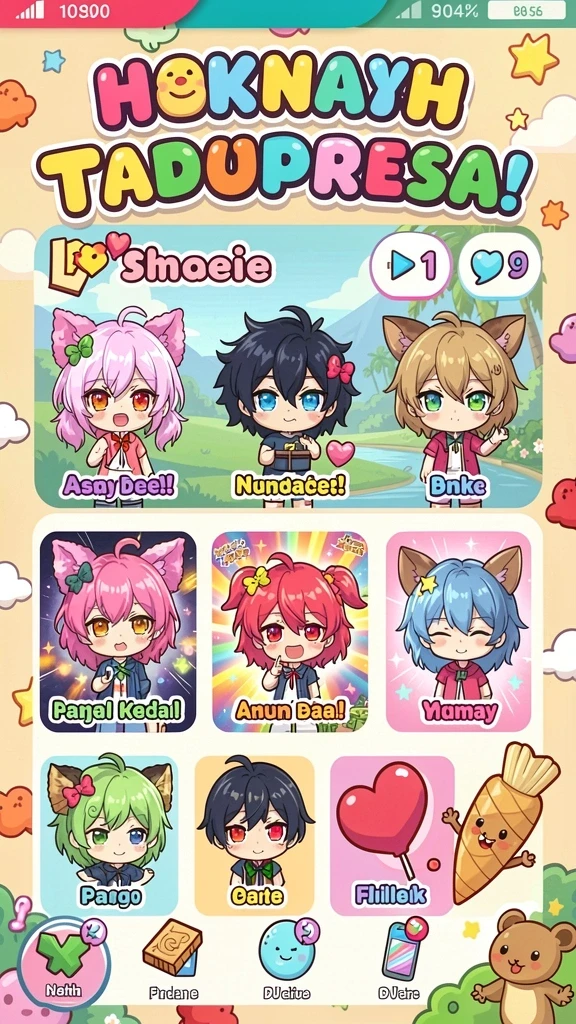The image size is (576, 1024).
Task: Select the Bnke character
Action: [x=455, y=404]
